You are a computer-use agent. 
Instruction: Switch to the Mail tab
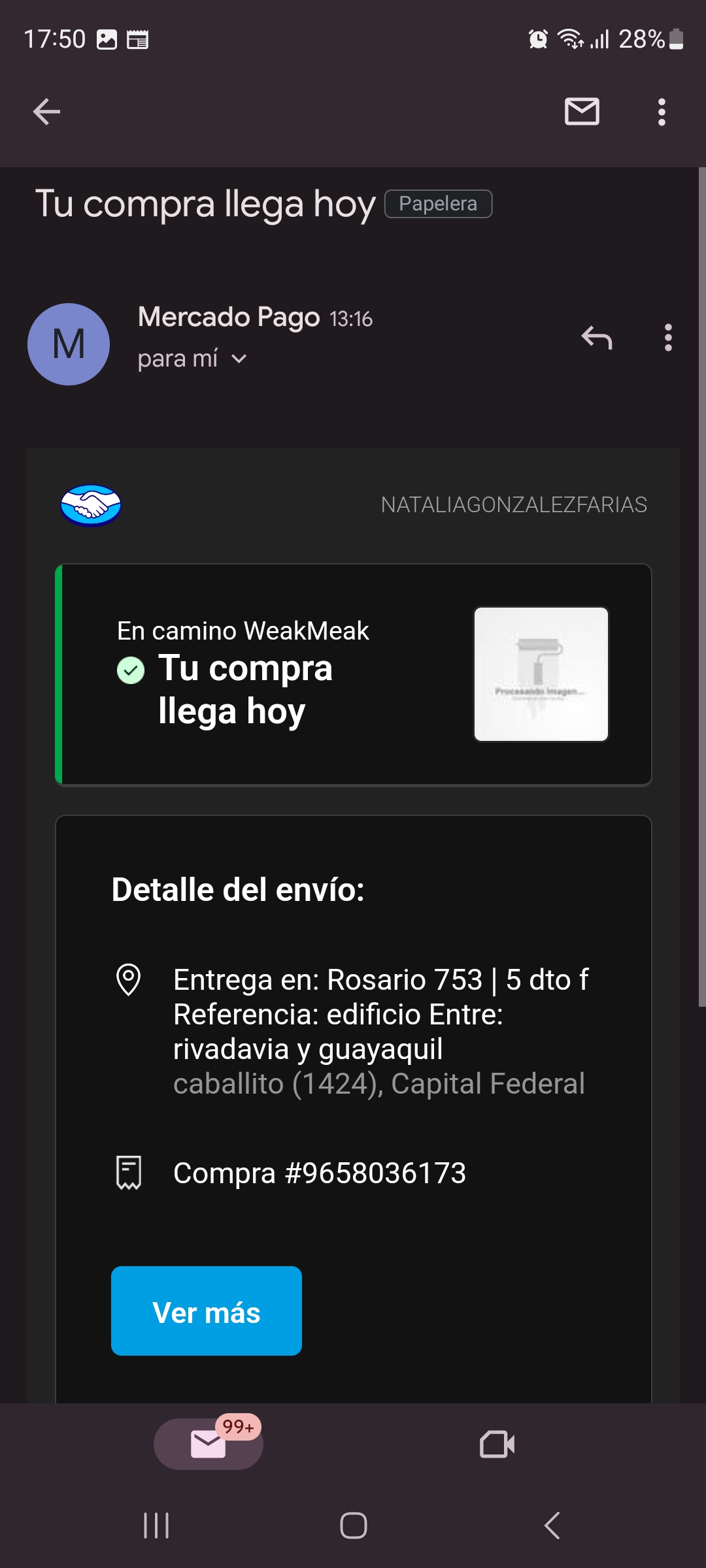(x=209, y=1444)
